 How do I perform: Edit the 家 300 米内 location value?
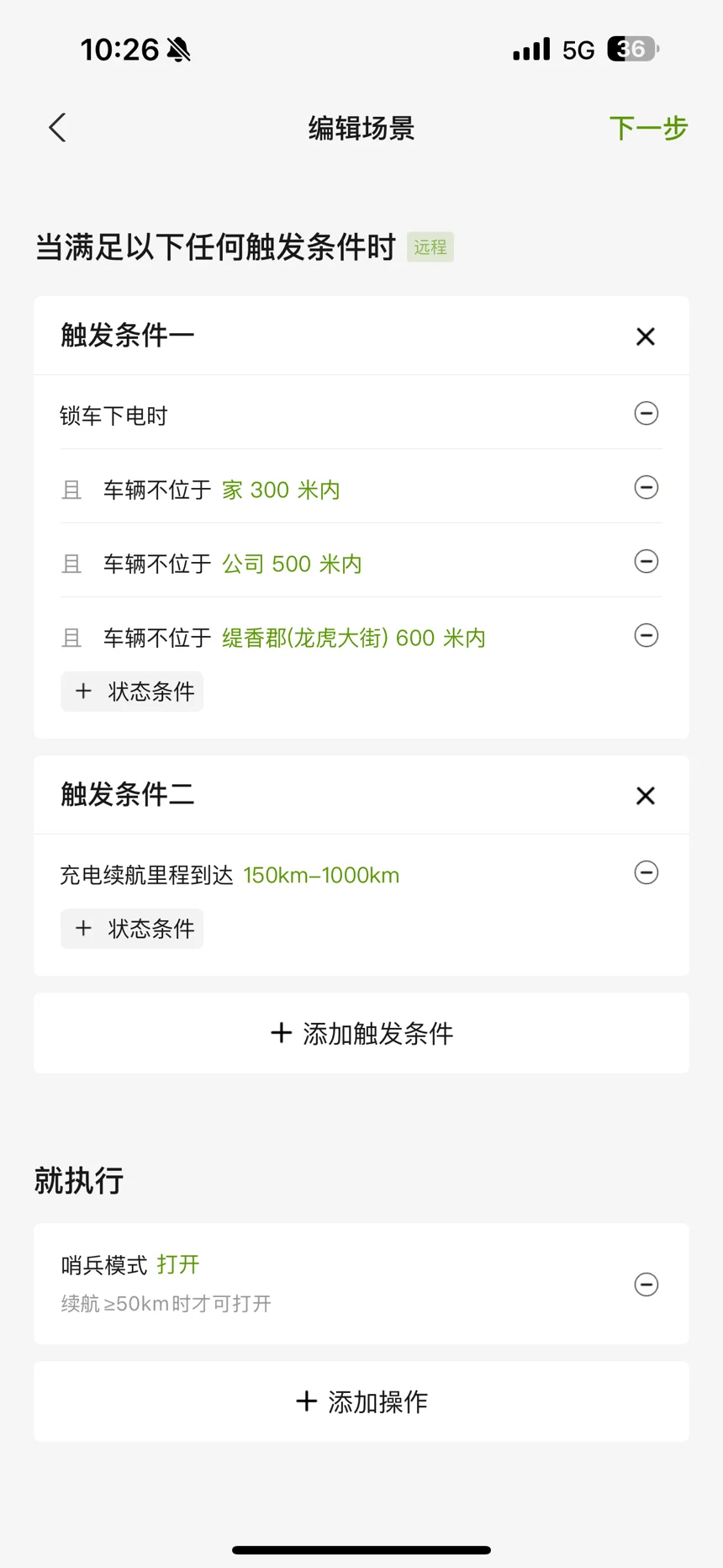[281, 490]
